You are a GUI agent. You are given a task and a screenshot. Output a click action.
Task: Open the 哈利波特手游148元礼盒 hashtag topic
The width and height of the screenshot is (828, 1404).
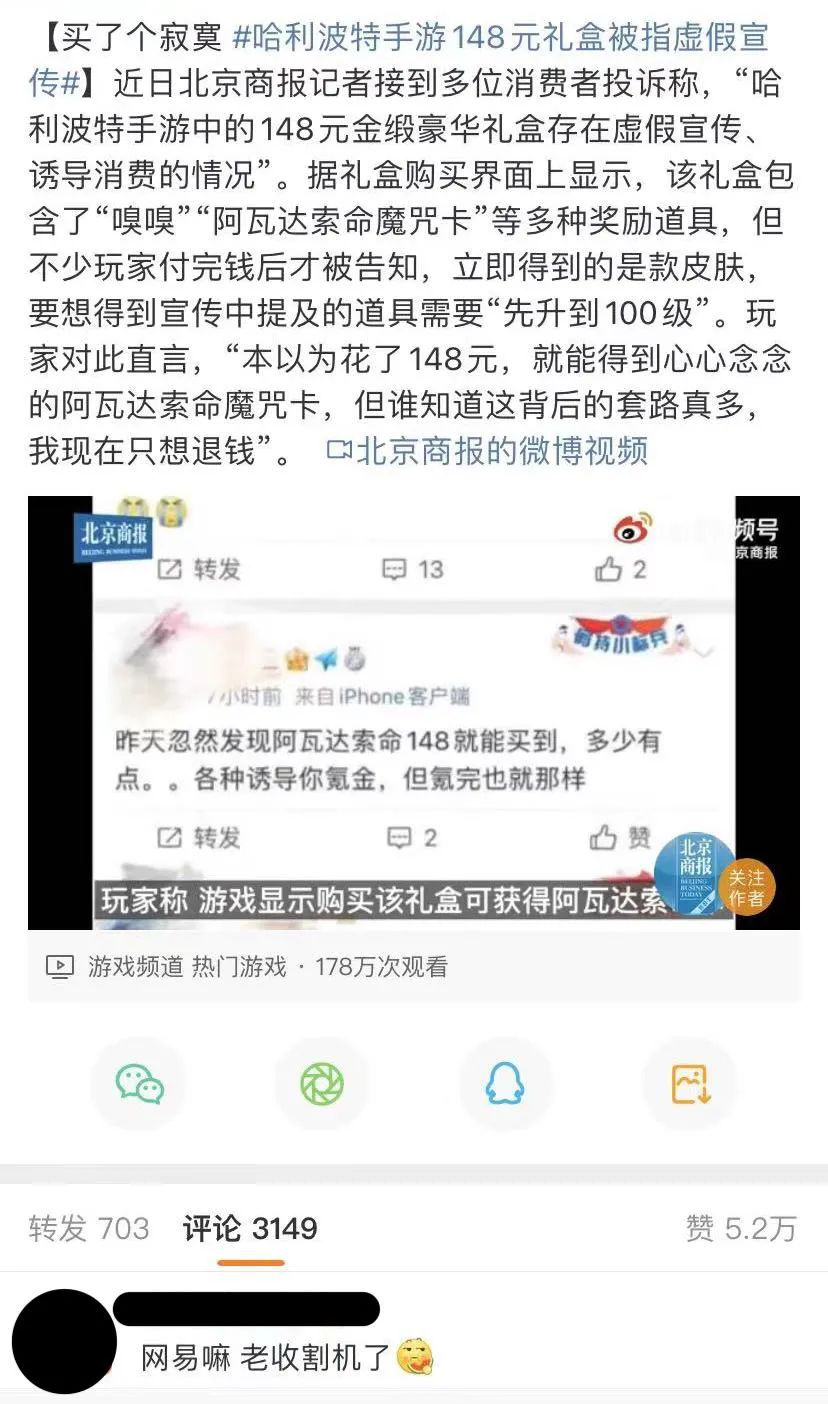click(x=500, y=40)
